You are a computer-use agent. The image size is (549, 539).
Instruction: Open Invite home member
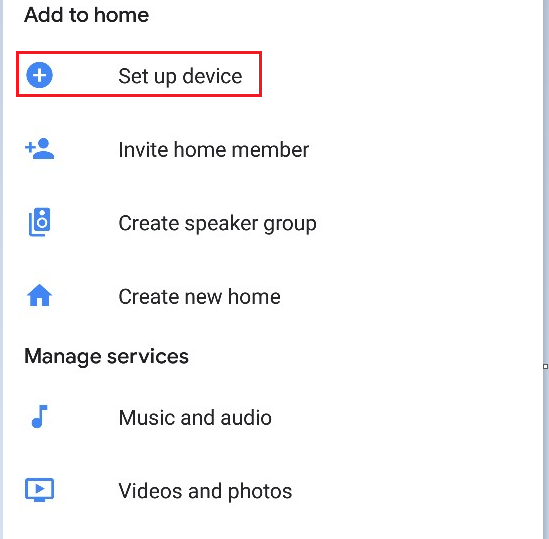(273, 150)
